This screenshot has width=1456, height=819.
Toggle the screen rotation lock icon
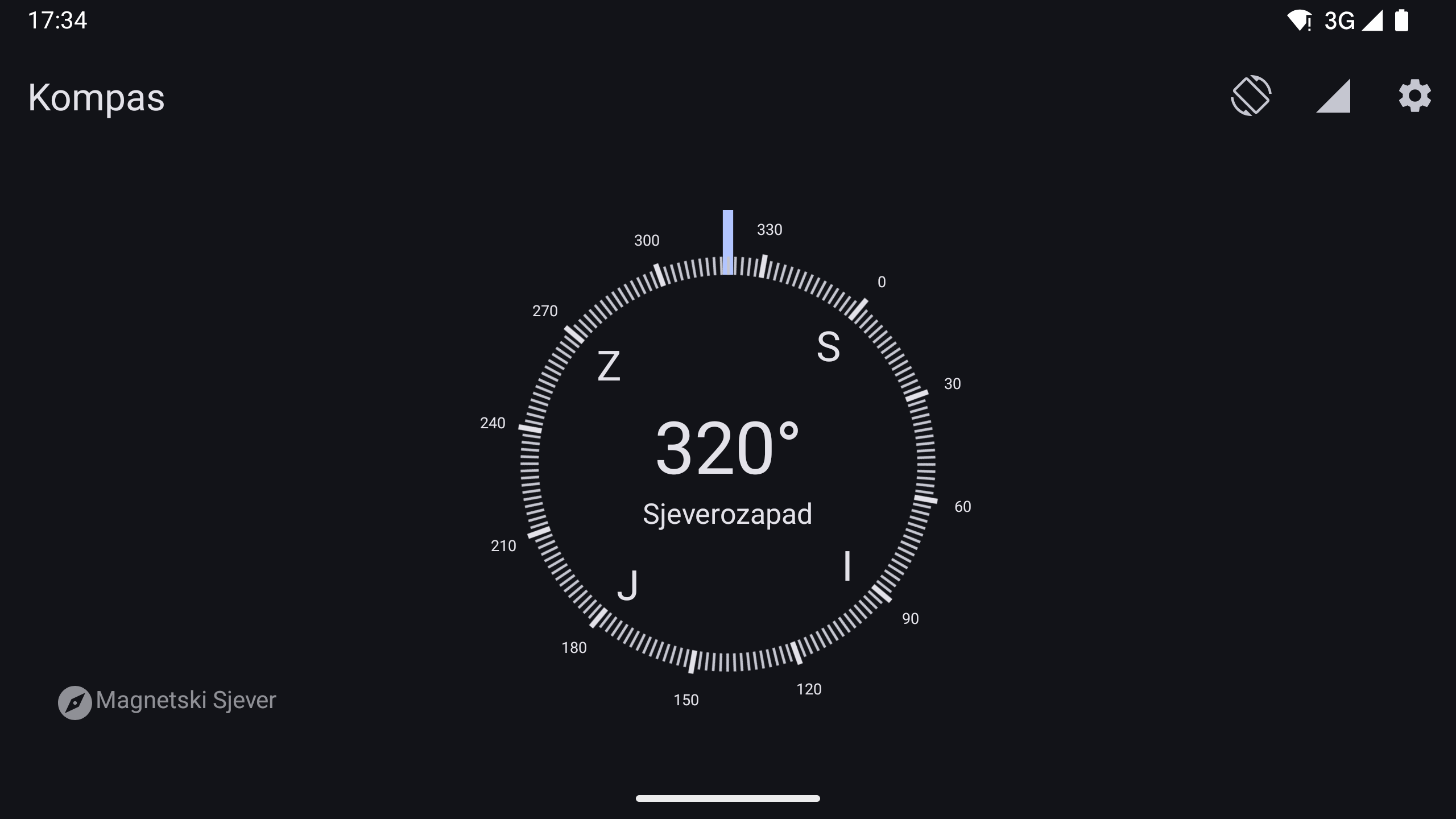(x=1251, y=96)
